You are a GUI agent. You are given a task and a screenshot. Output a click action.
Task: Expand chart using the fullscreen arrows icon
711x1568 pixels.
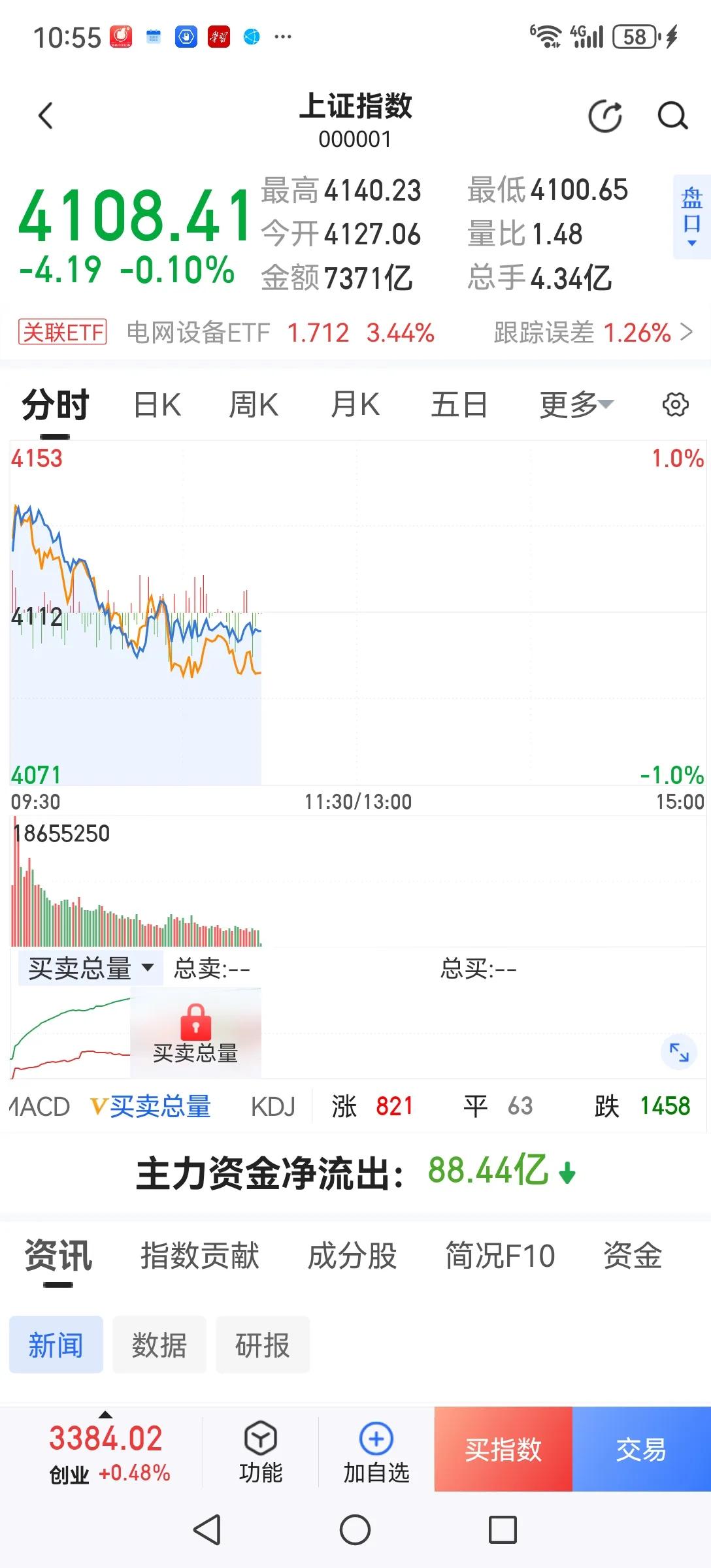click(678, 1054)
